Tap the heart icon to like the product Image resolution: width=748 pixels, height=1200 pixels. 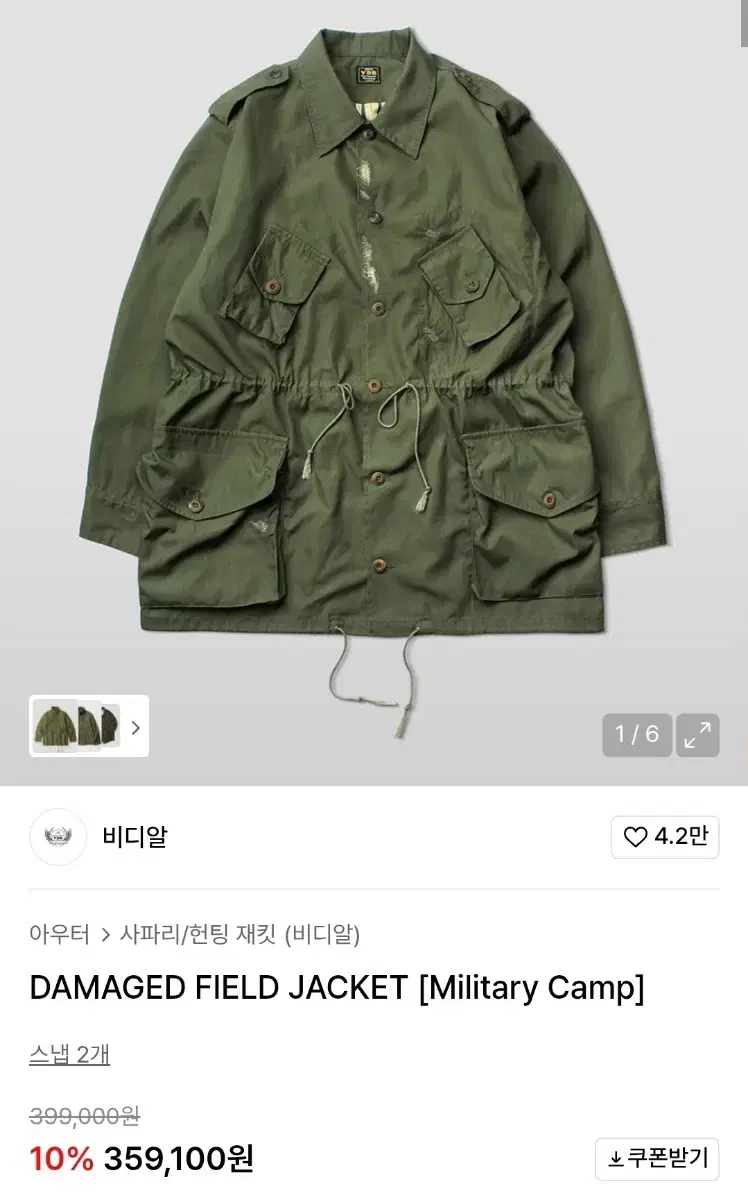[637, 838]
